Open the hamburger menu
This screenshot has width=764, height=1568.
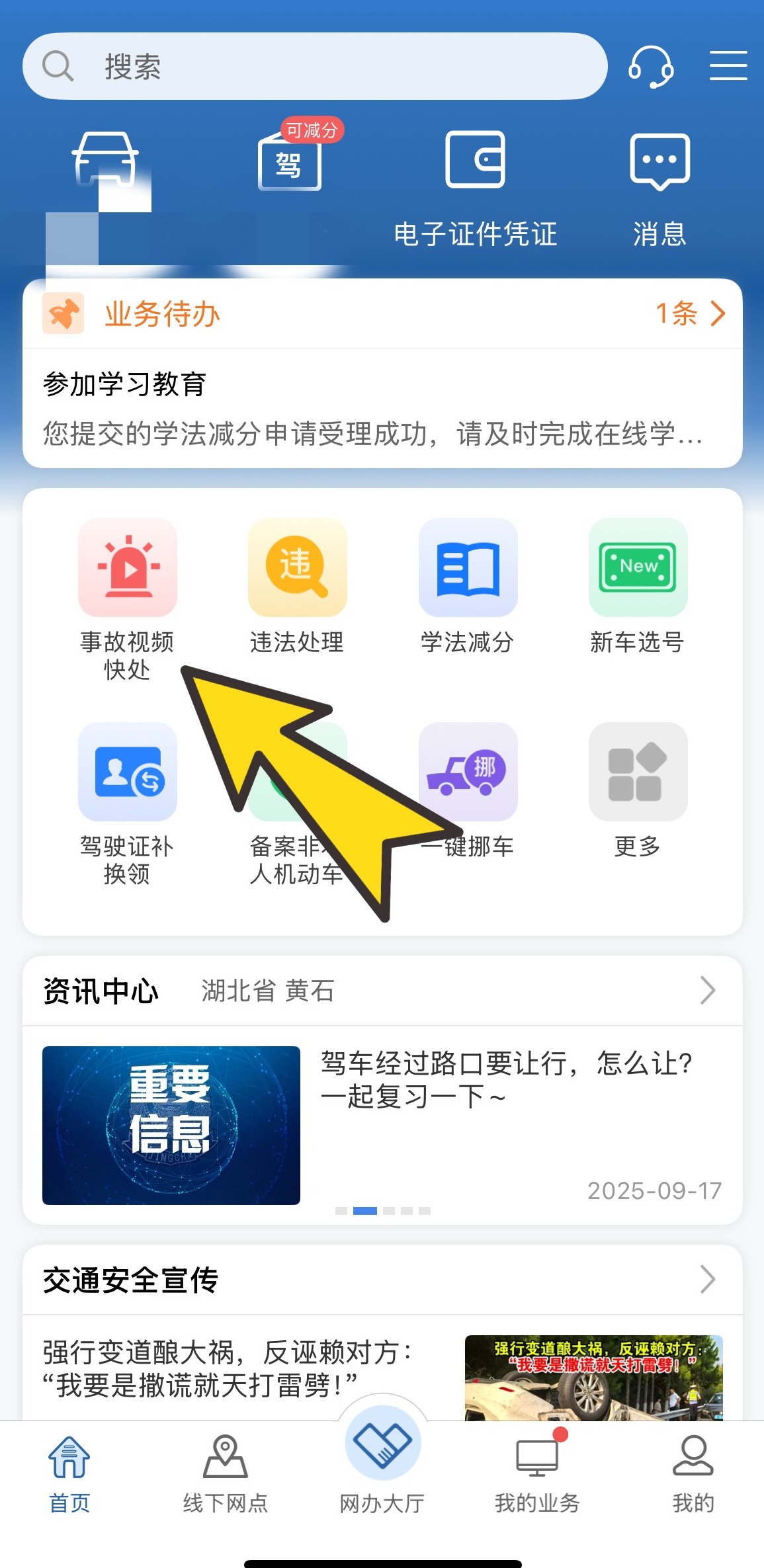point(728,65)
